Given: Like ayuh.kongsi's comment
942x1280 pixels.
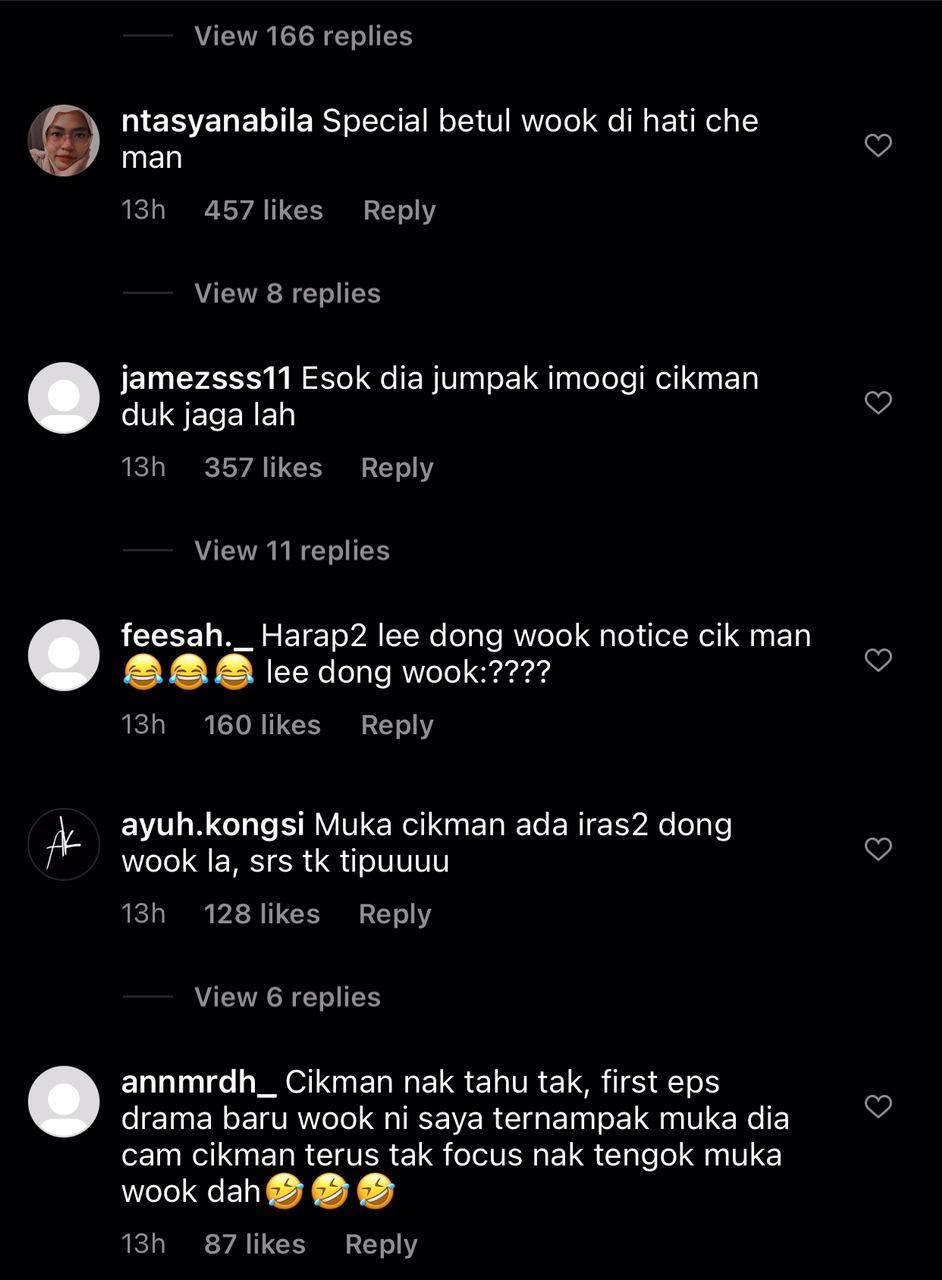Looking at the screenshot, I should pyautogui.click(x=877, y=849).
